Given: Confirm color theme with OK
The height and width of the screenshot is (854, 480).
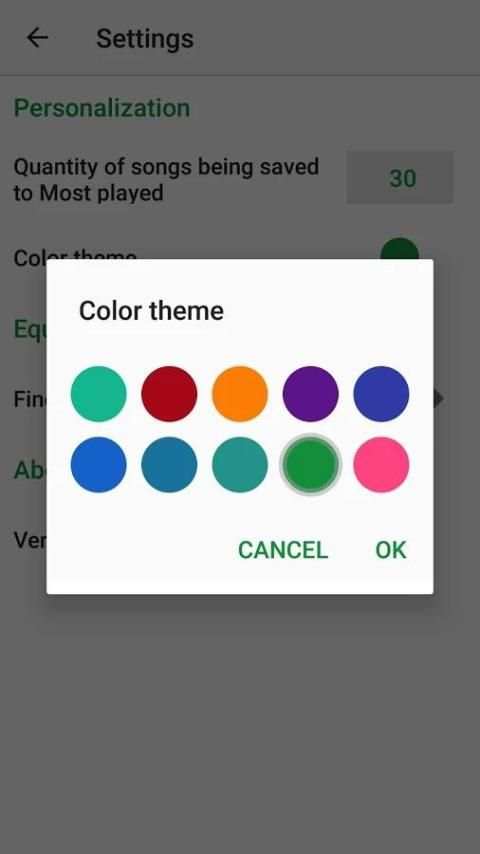Looking at the screenshot, I should coord(391,550).
